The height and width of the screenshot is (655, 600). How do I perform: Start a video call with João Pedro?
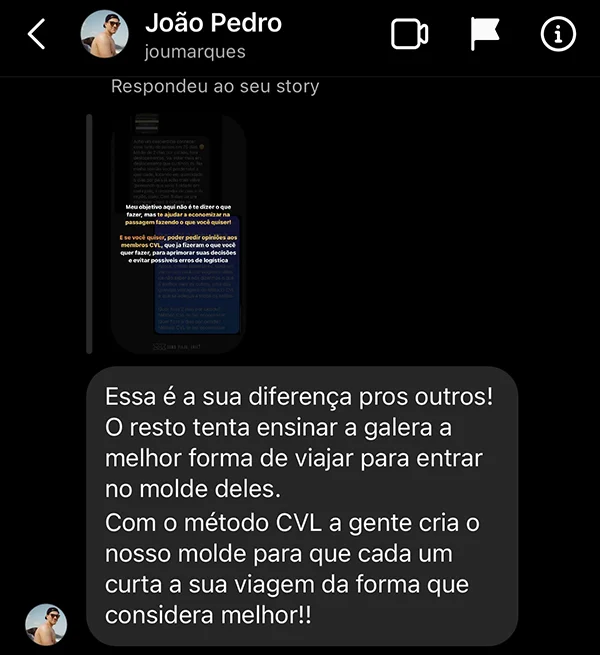[409, 35]
